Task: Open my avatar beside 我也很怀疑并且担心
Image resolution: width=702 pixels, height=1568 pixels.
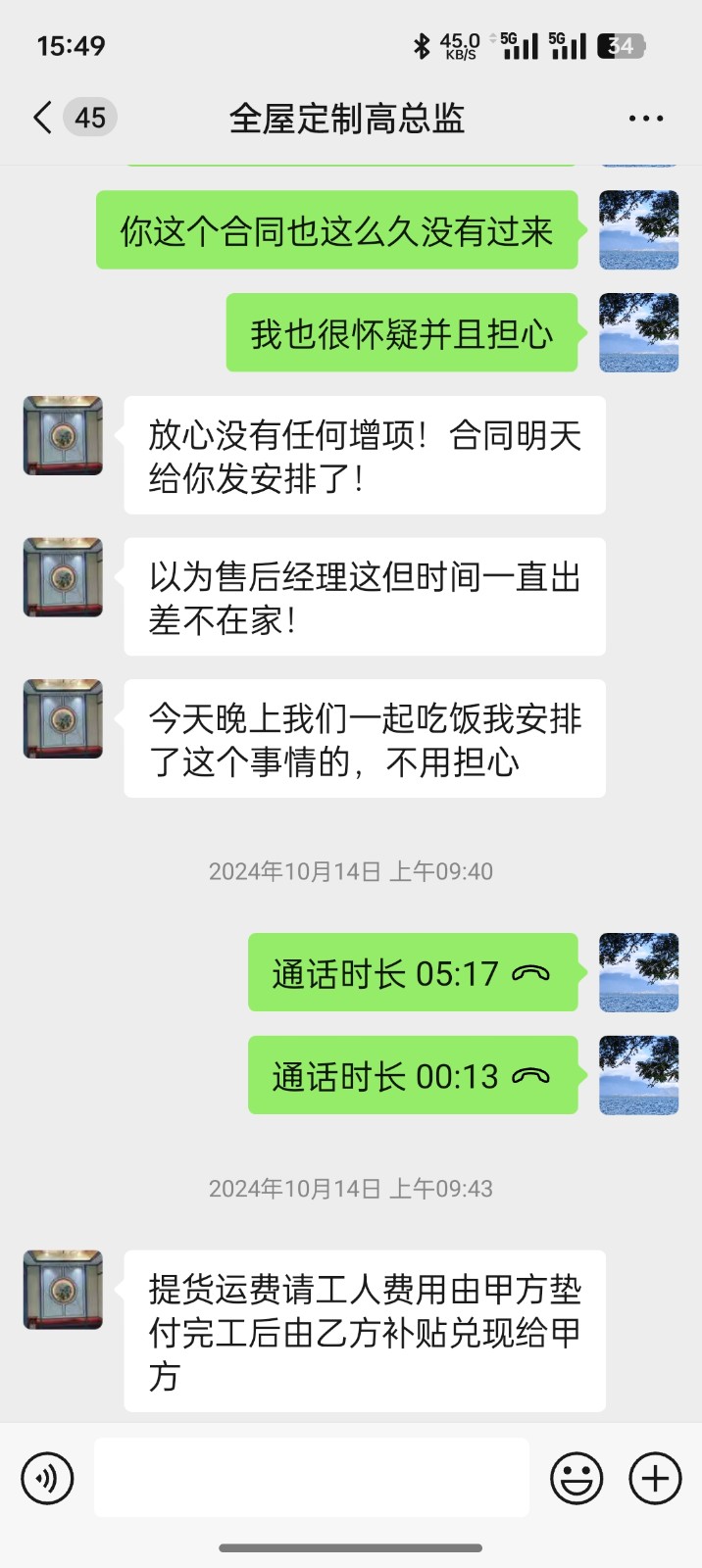Action: click(x=639, y=332)
